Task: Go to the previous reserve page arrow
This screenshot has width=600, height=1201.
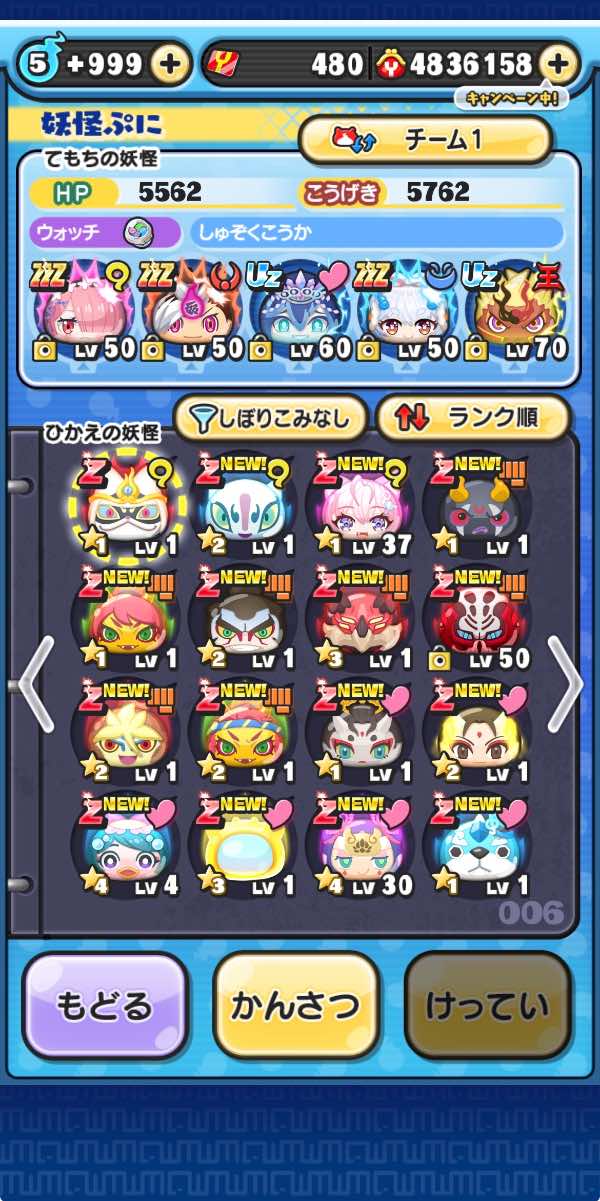Action: 35,684
